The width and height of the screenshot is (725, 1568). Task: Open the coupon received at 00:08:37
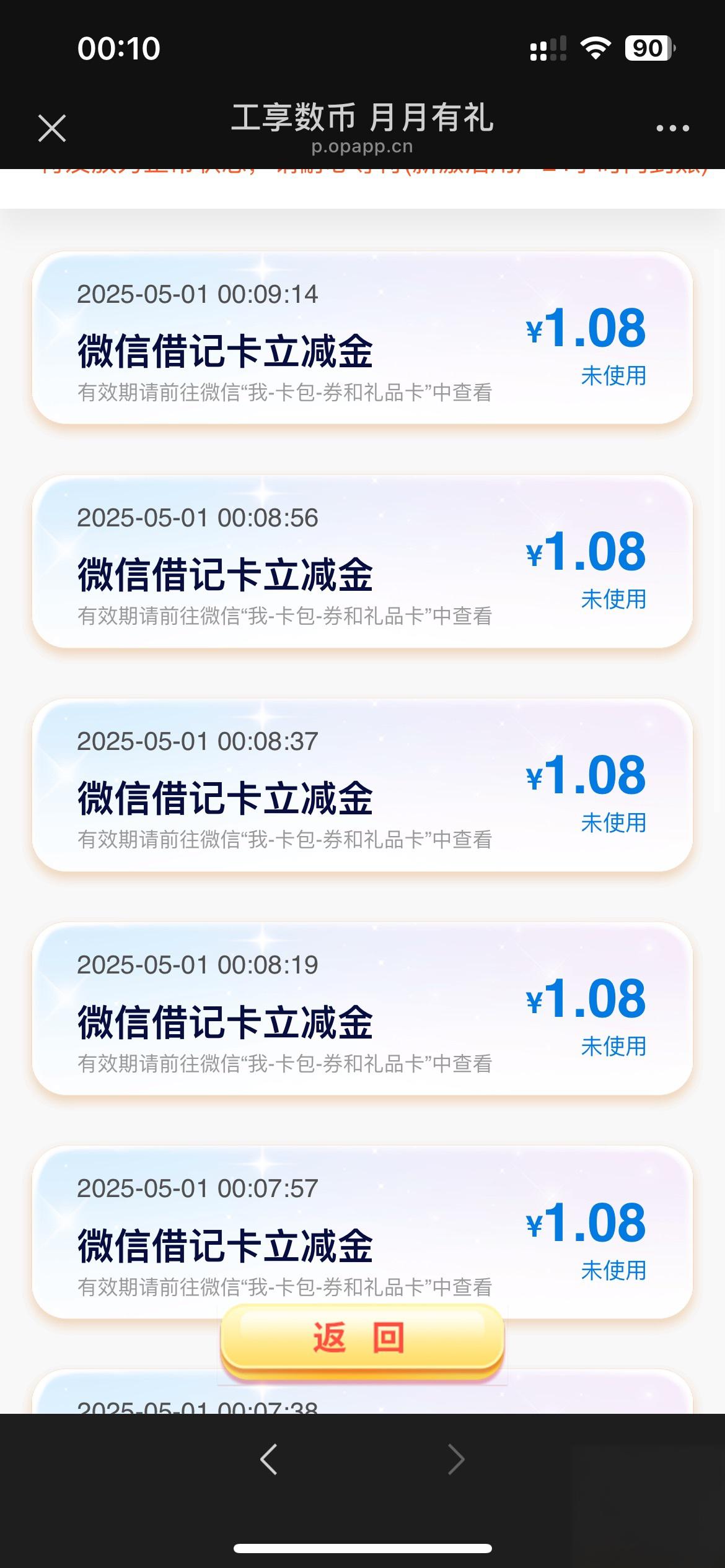(362, 785)
